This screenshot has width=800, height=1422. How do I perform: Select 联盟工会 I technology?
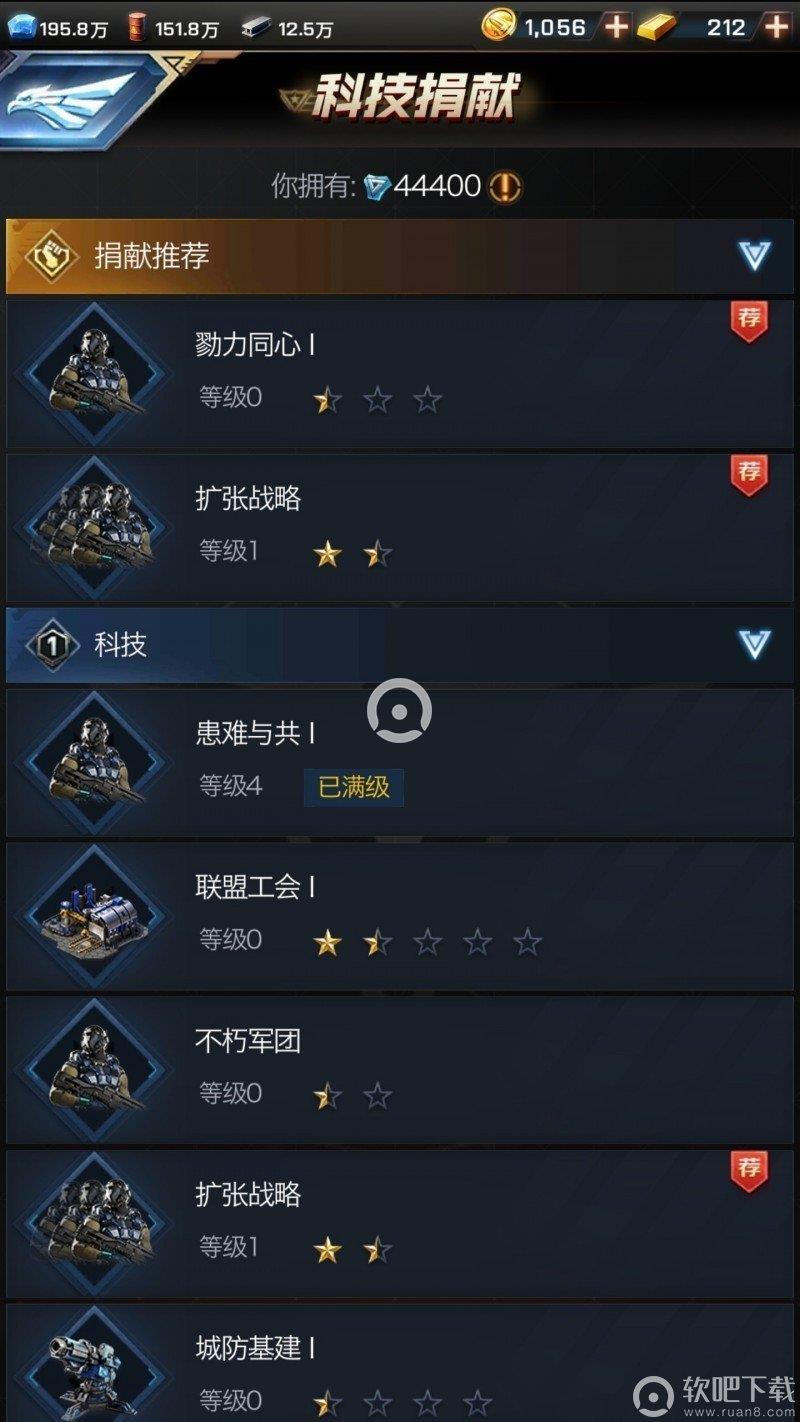[x=400, y=916]
